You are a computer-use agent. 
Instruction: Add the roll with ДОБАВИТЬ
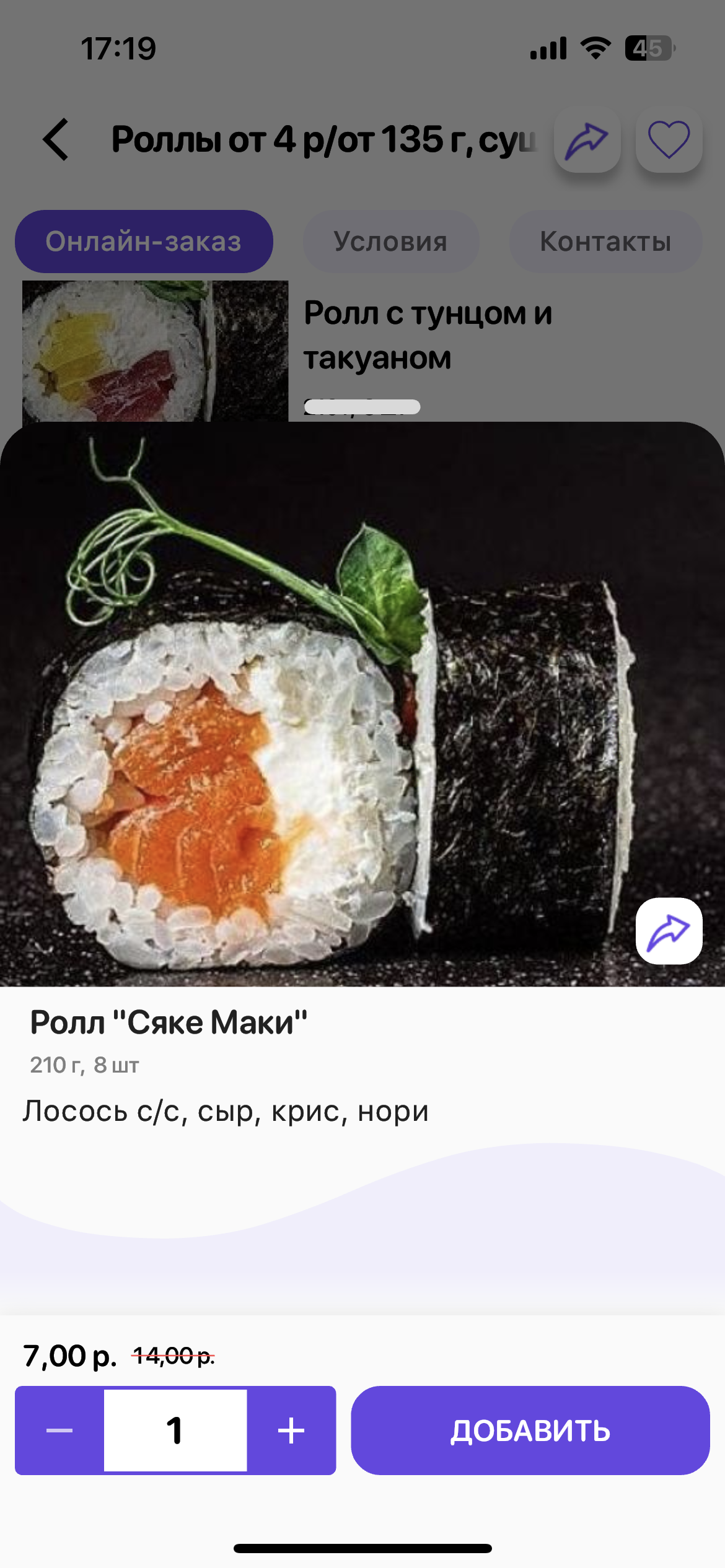tap(530, 1431)
